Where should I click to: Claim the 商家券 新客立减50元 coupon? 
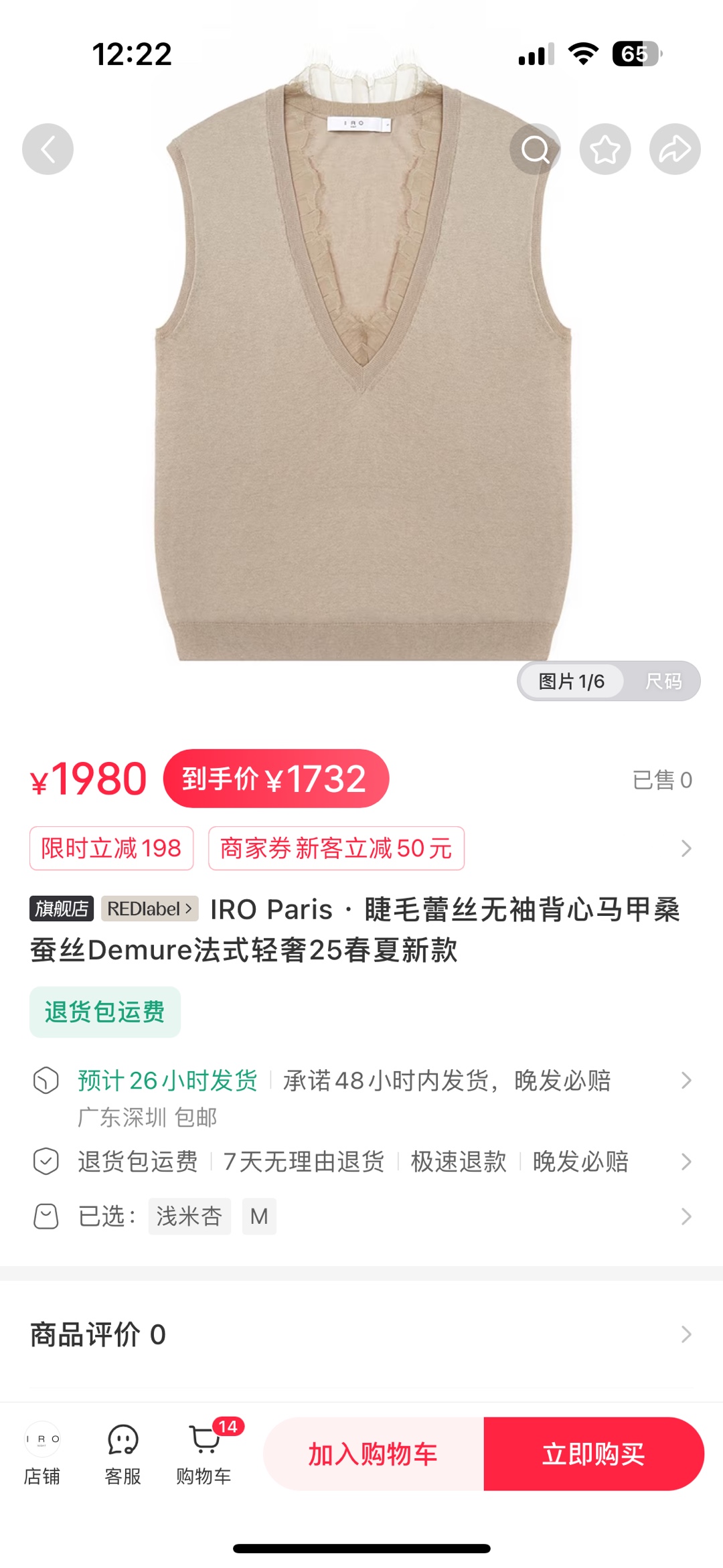tap(336, 848)
